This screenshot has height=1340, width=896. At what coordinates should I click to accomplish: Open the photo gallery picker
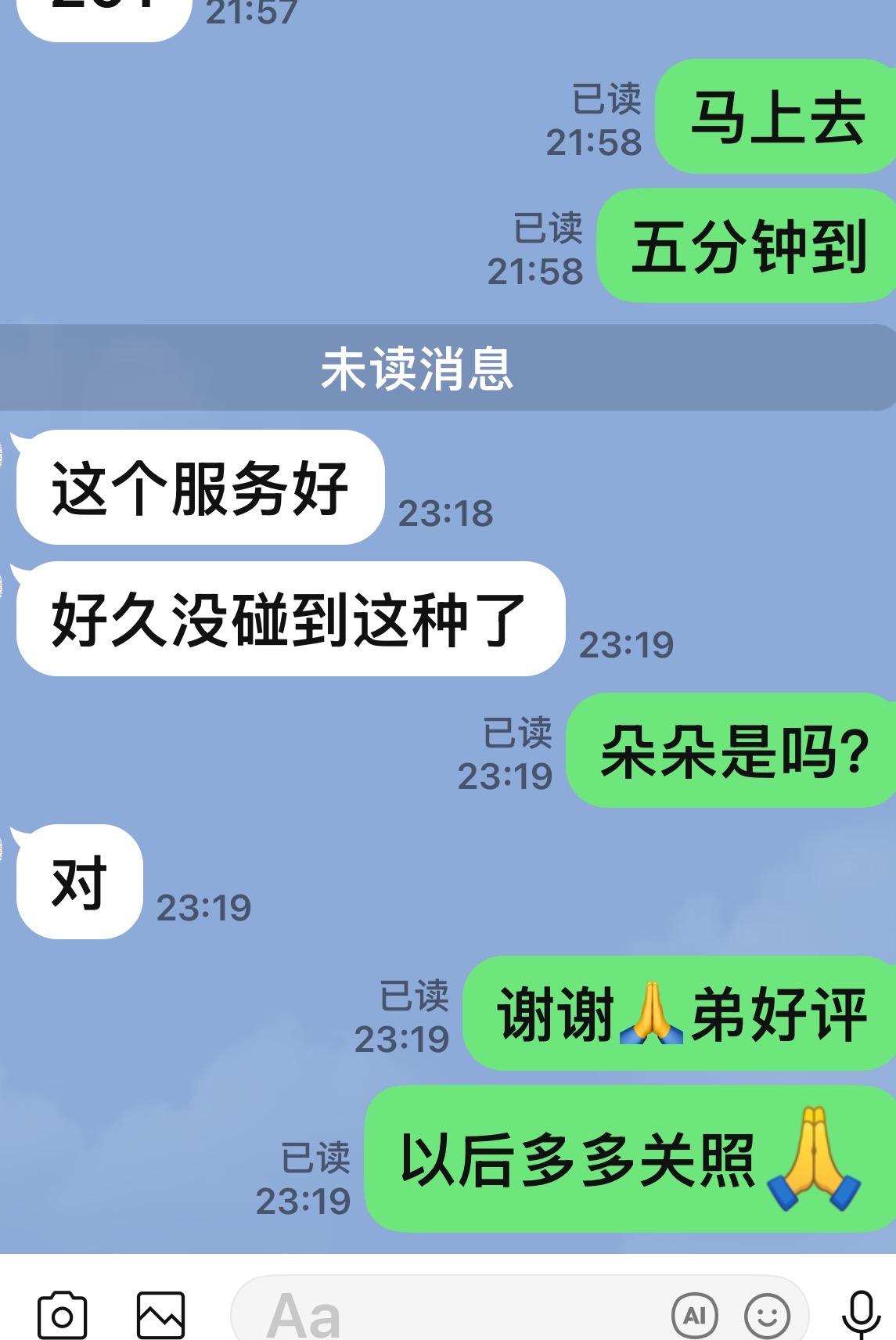tap(161, 1315)
